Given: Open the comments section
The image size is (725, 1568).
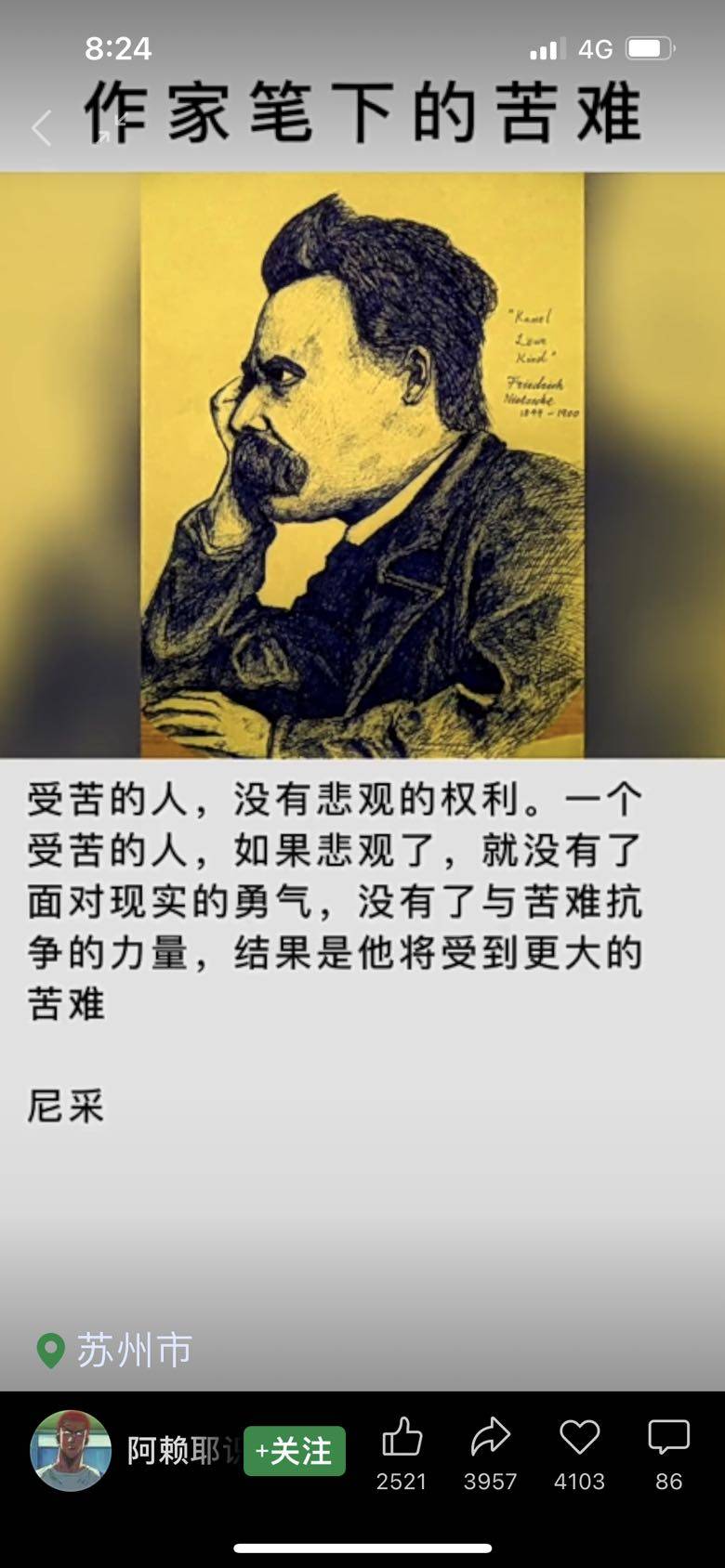Looking at the screenshot, I should [x=668, y=1439].
